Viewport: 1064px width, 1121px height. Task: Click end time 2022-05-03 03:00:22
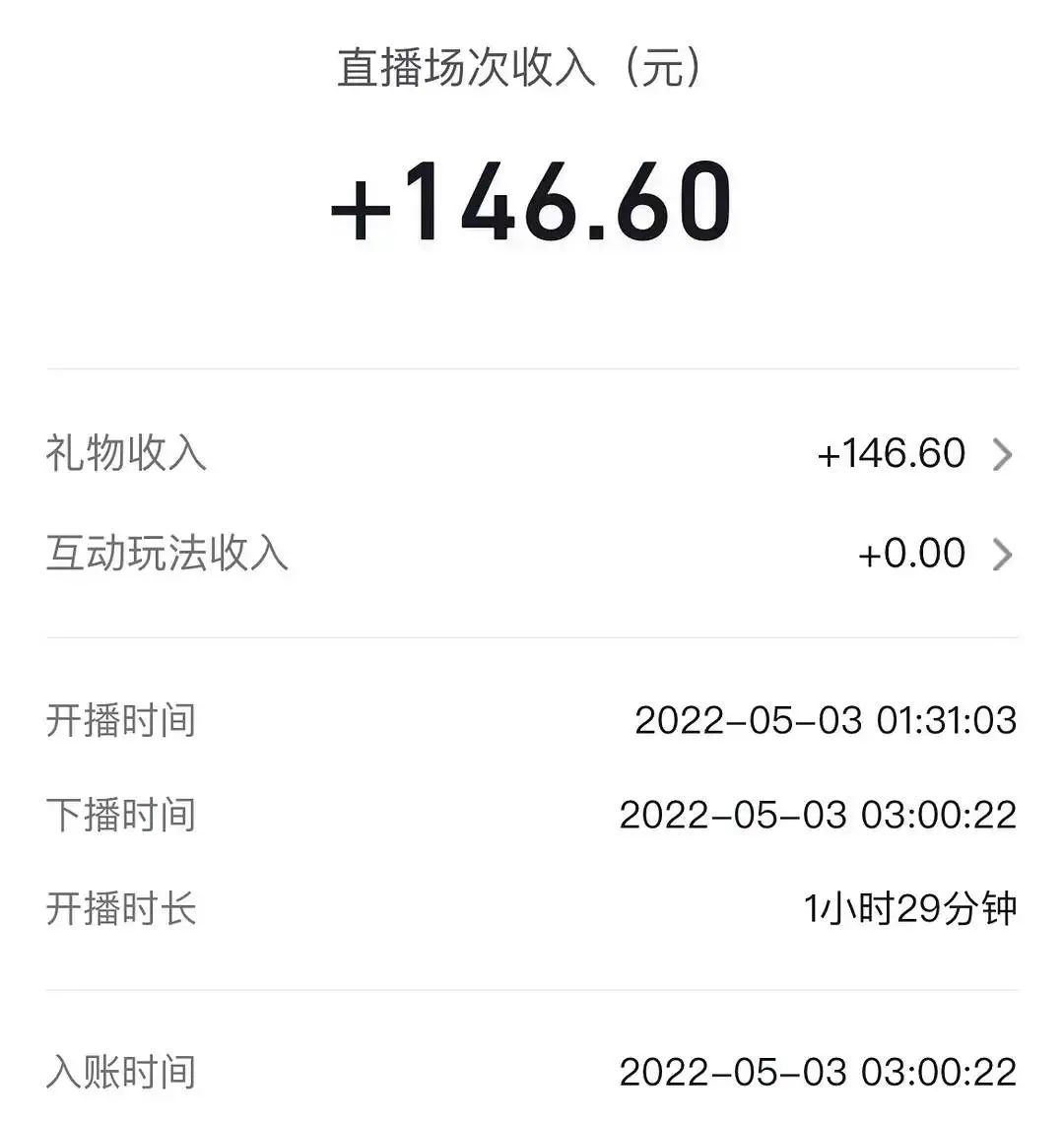point(818,815)
